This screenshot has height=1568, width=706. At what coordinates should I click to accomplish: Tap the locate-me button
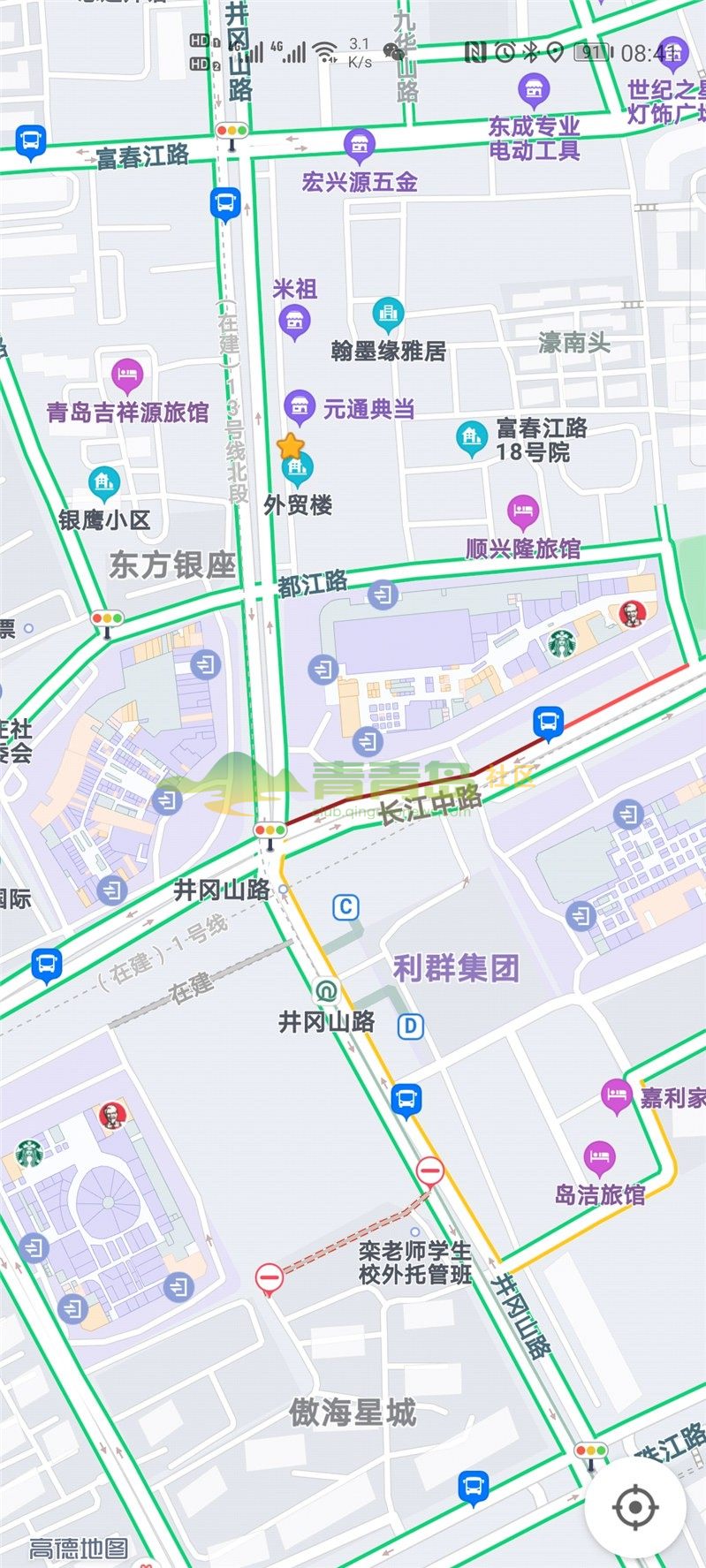click(x=634, y=1508)
